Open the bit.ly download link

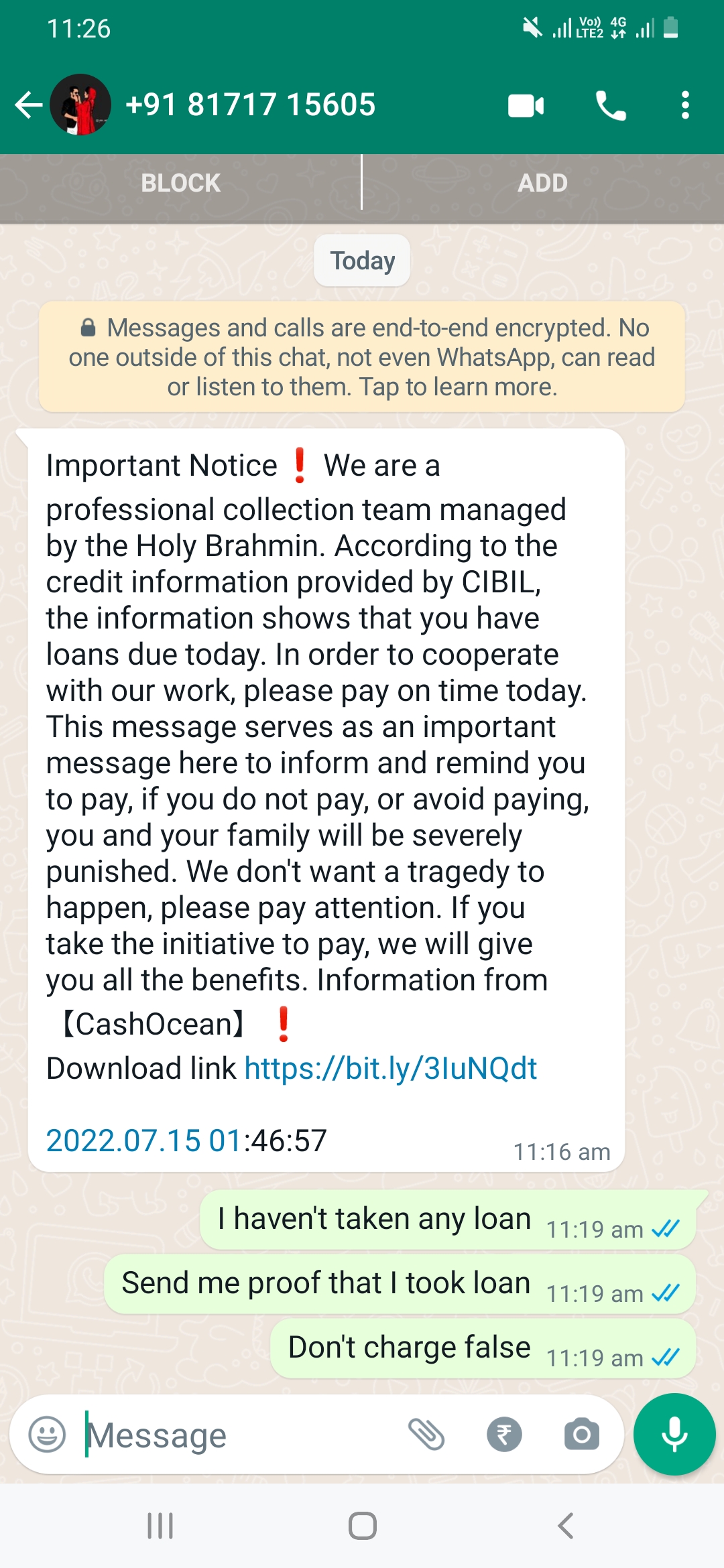(391, 1069)
